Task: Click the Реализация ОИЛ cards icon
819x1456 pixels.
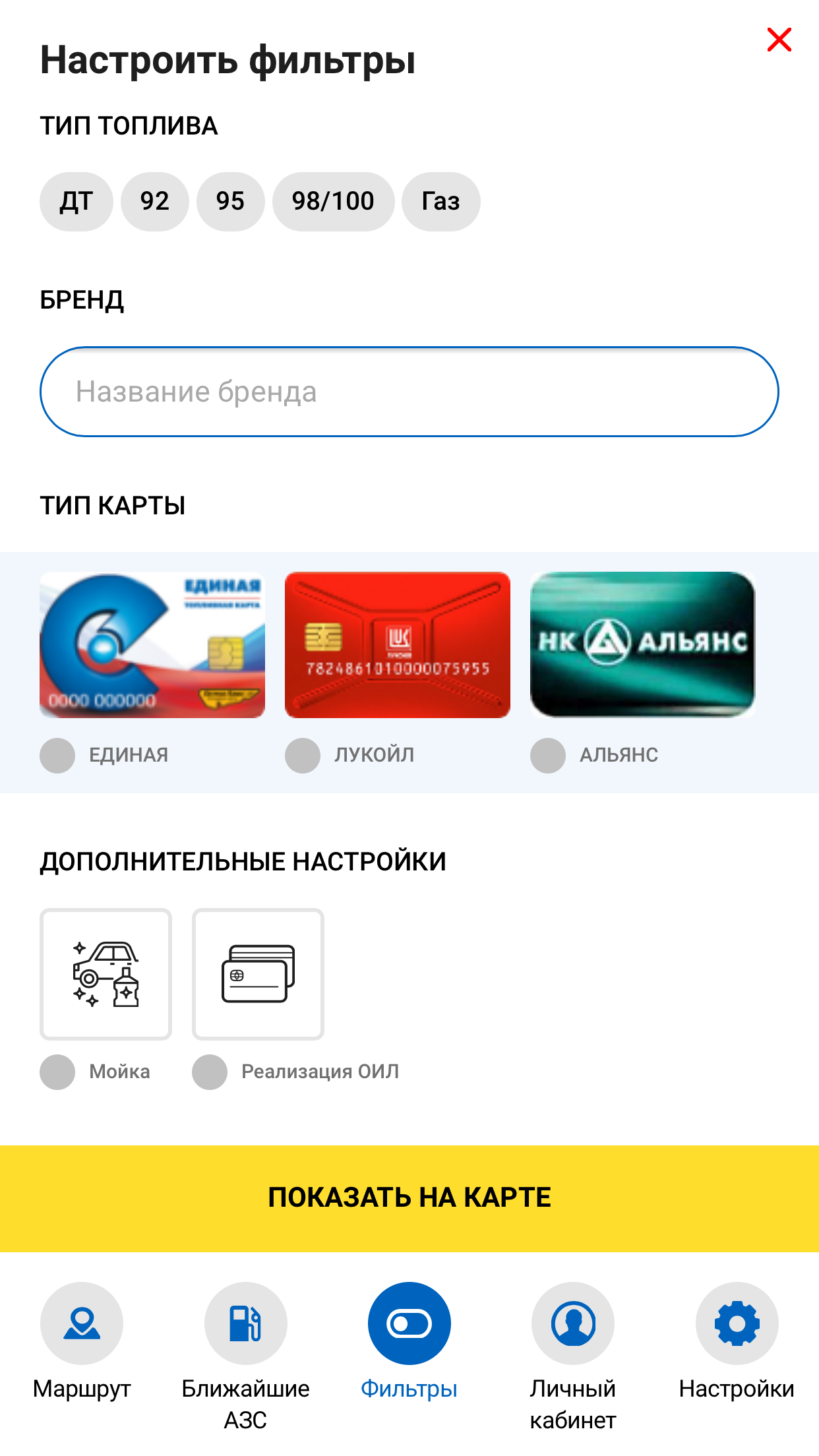Action: coord(257,975)
